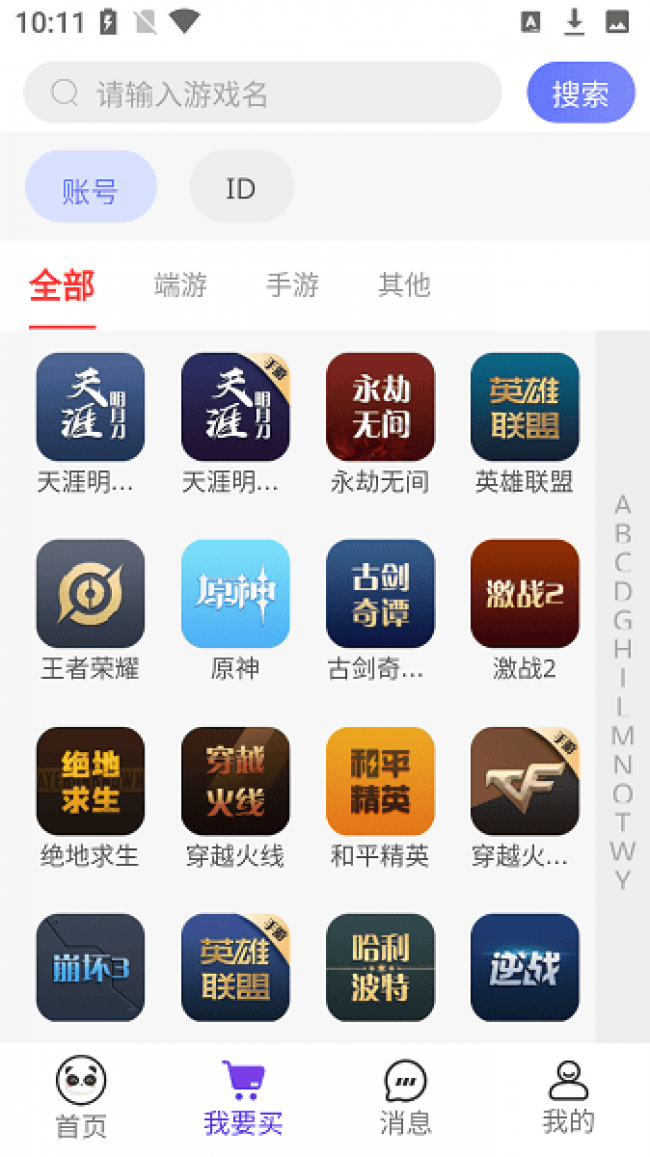The width and height of the screenshot is (650, 1157).
Task: Jump to letter W in the index
Action: [623, 851]
